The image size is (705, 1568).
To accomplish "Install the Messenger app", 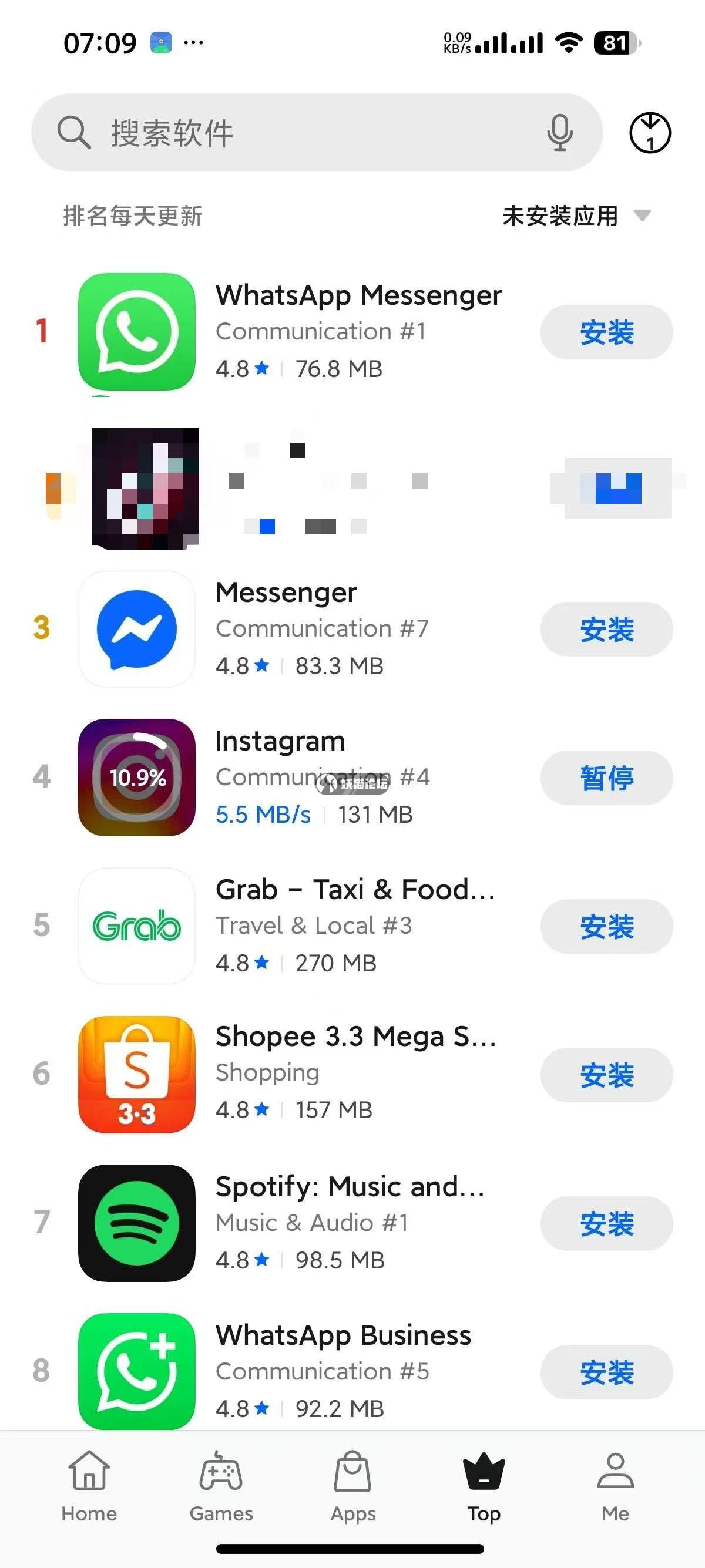I will point(606,630).
